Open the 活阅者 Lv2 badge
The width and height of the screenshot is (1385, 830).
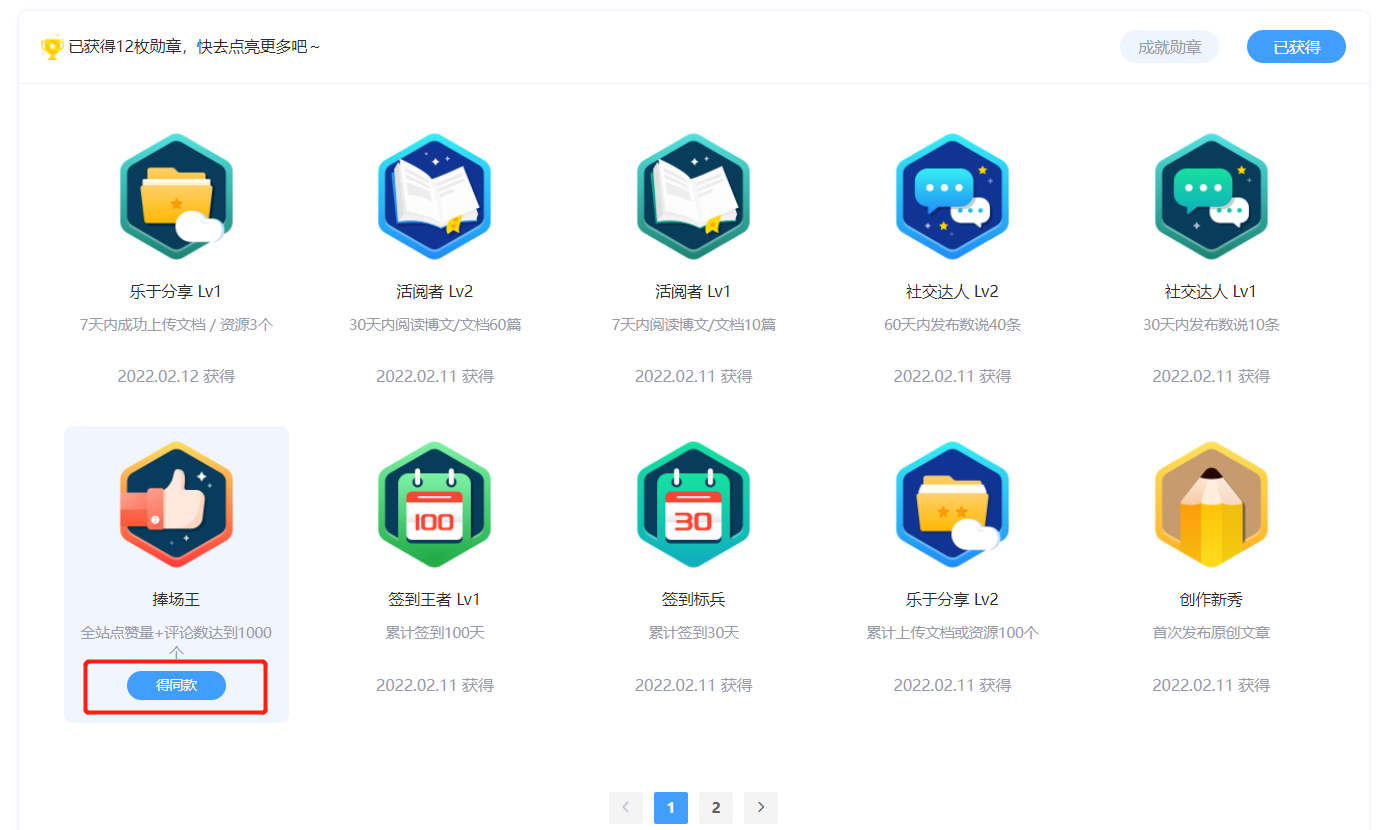(434, 197)
